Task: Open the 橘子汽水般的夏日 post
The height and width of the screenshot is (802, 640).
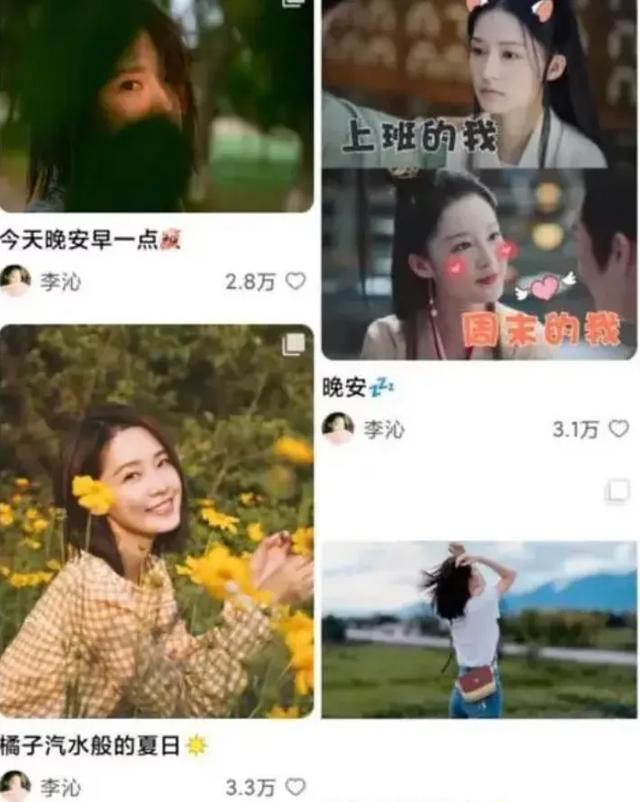Action: [x=157, y=520]
